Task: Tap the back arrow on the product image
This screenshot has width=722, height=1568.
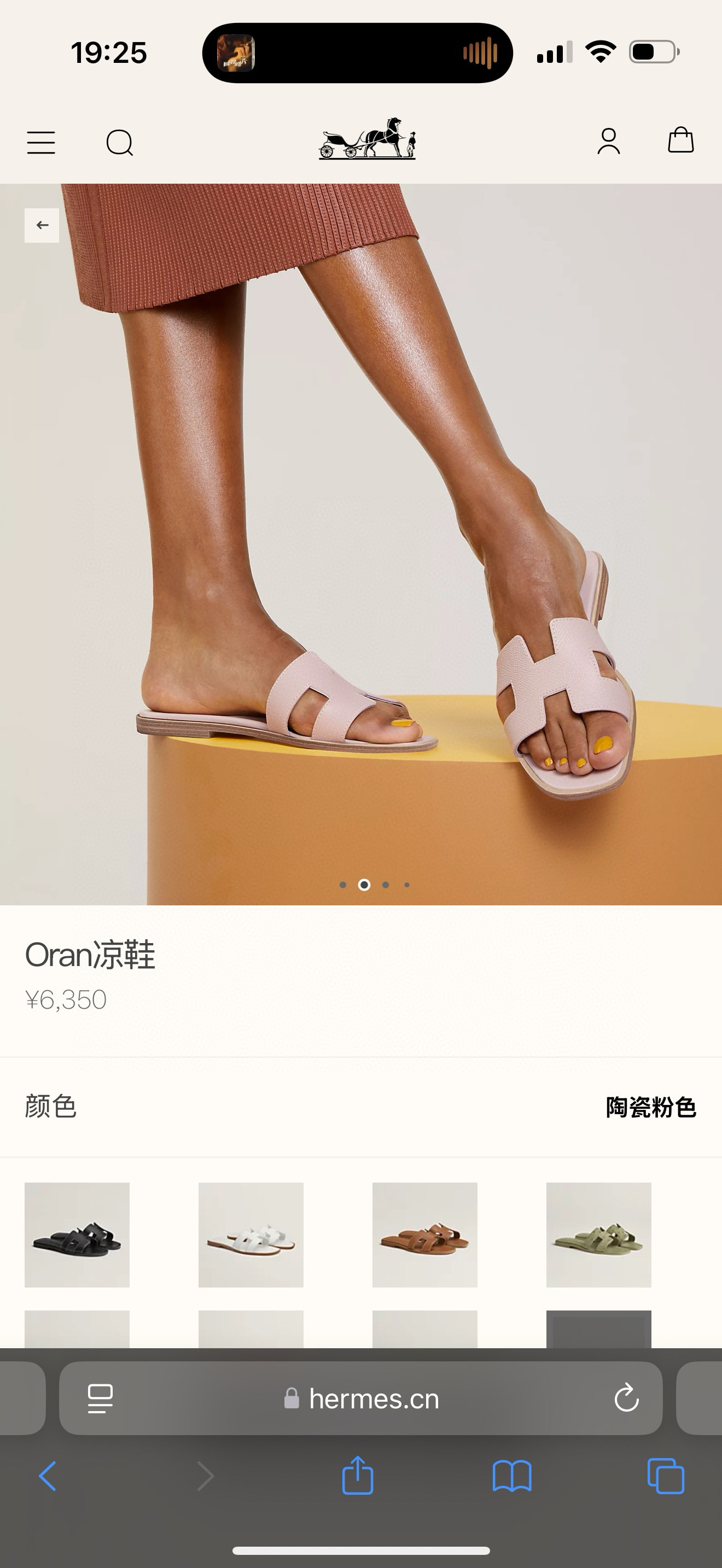Action: 42,225
